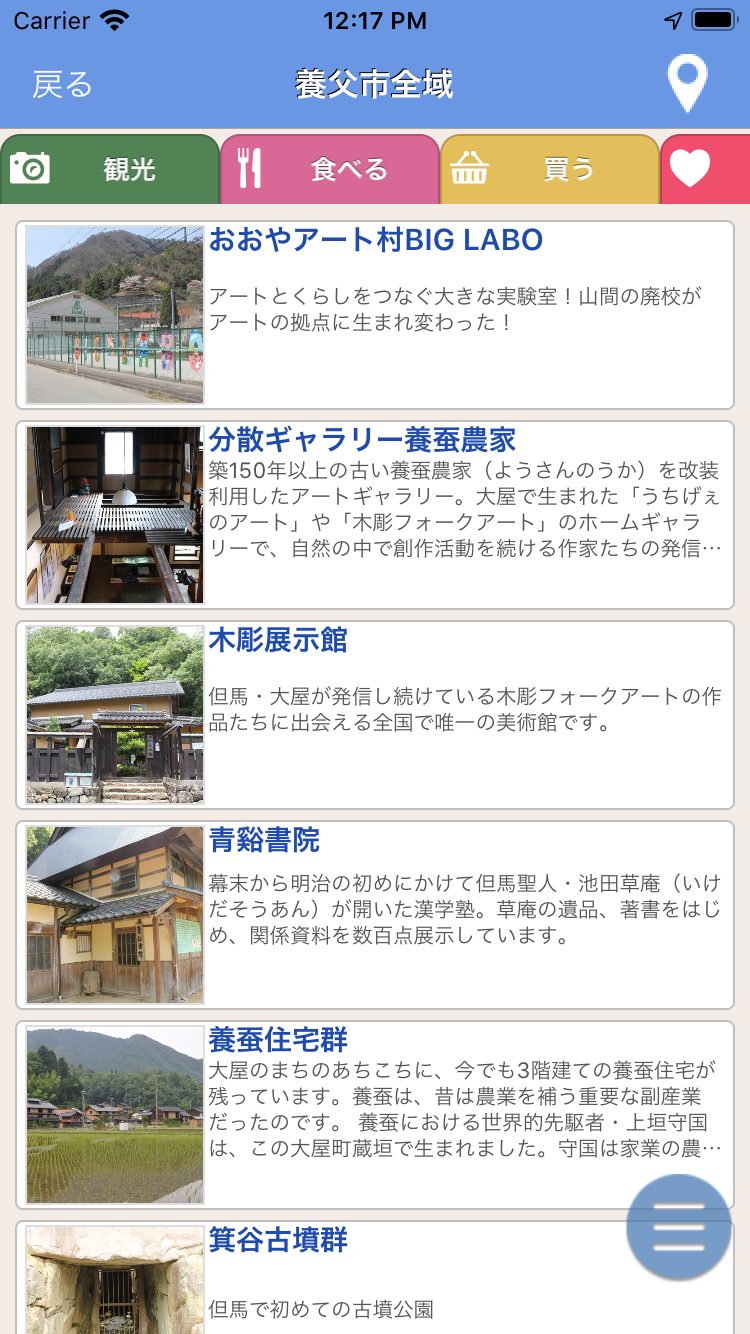Open the 木彫展示館 entry
Screen dimensions: 750x1334
click(x=375, y=714)
